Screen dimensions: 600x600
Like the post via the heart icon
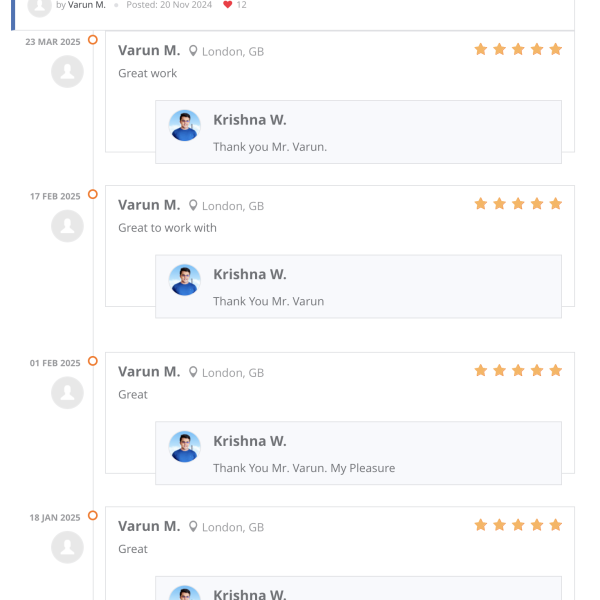pos(228,5)
